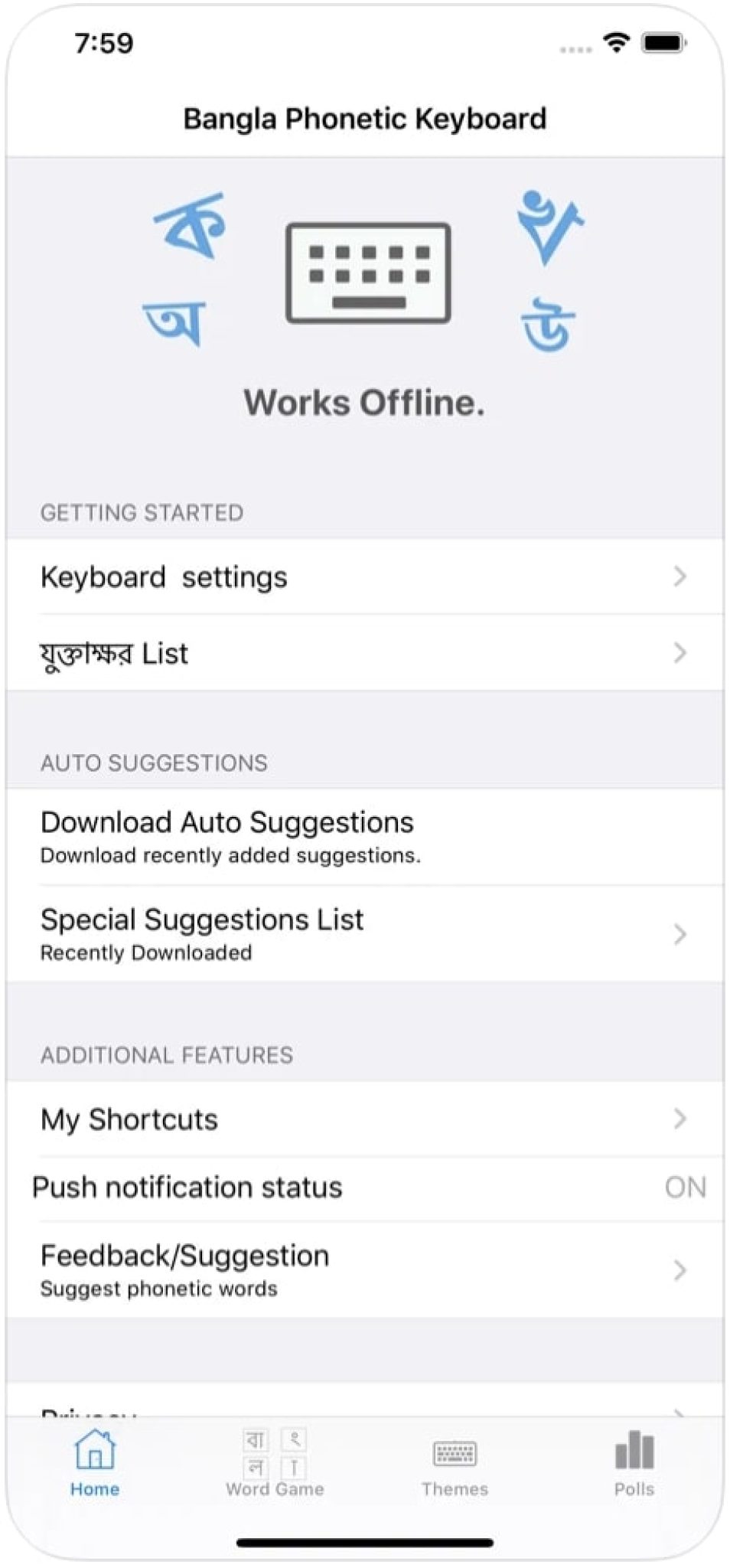Tap the ON label next to Push notification
Image resolution: width=730 pixels, height=1568 pixels.
tap(686, 1187)
